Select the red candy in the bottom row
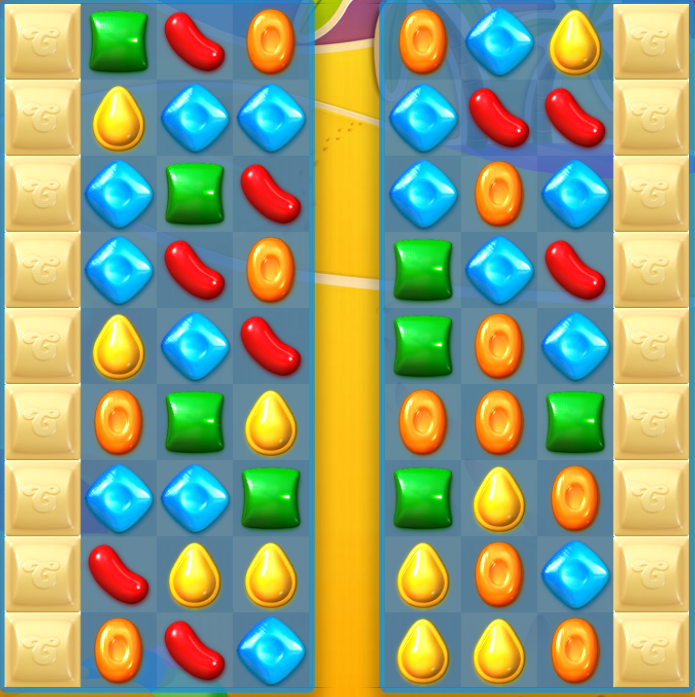Screen dimensions: 695x697 tap(194, 650)
